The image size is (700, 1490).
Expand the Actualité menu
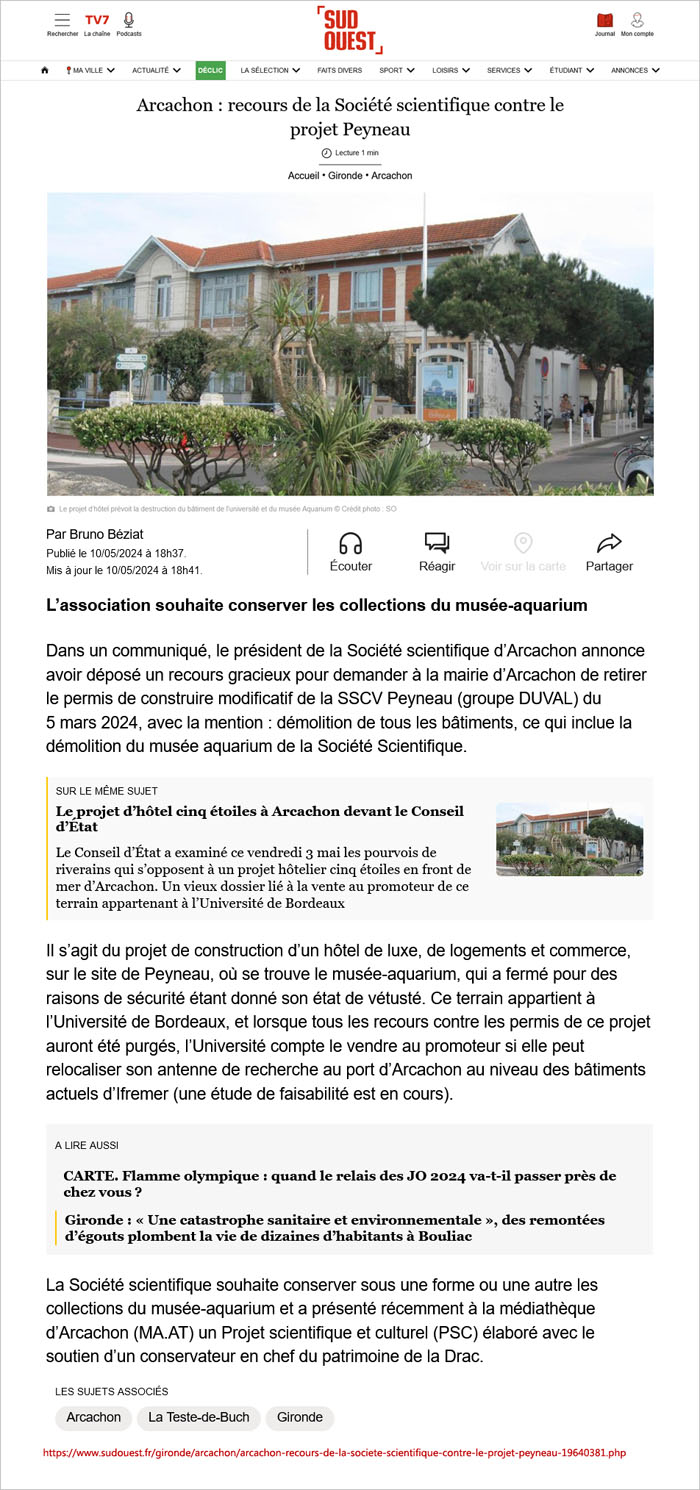click(x=156, y=70)
